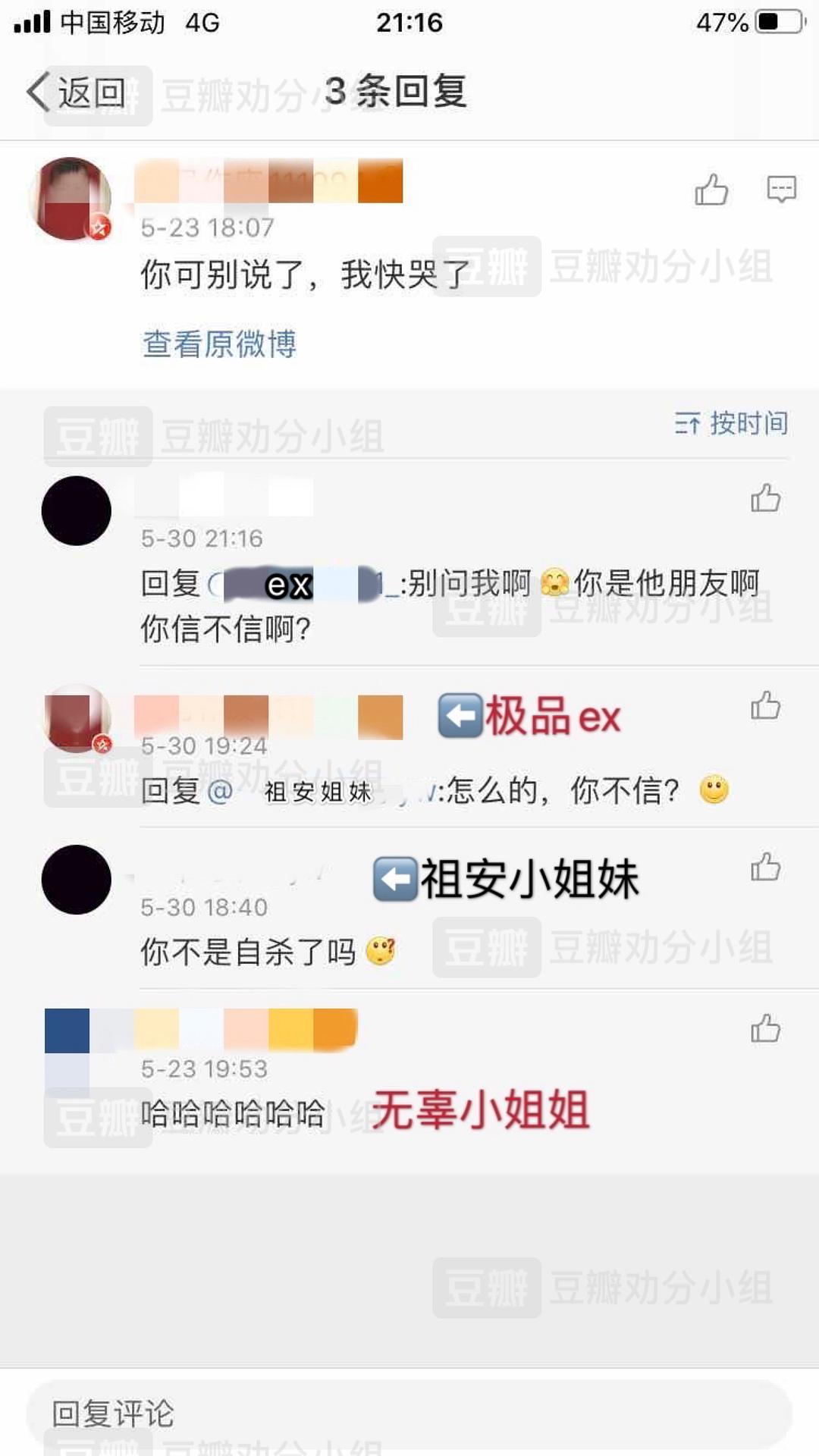Open avatar of the 5-30 21:16 replier
Image resolution: width=819 pixels, height=1456 pixels.
point(76,510)
